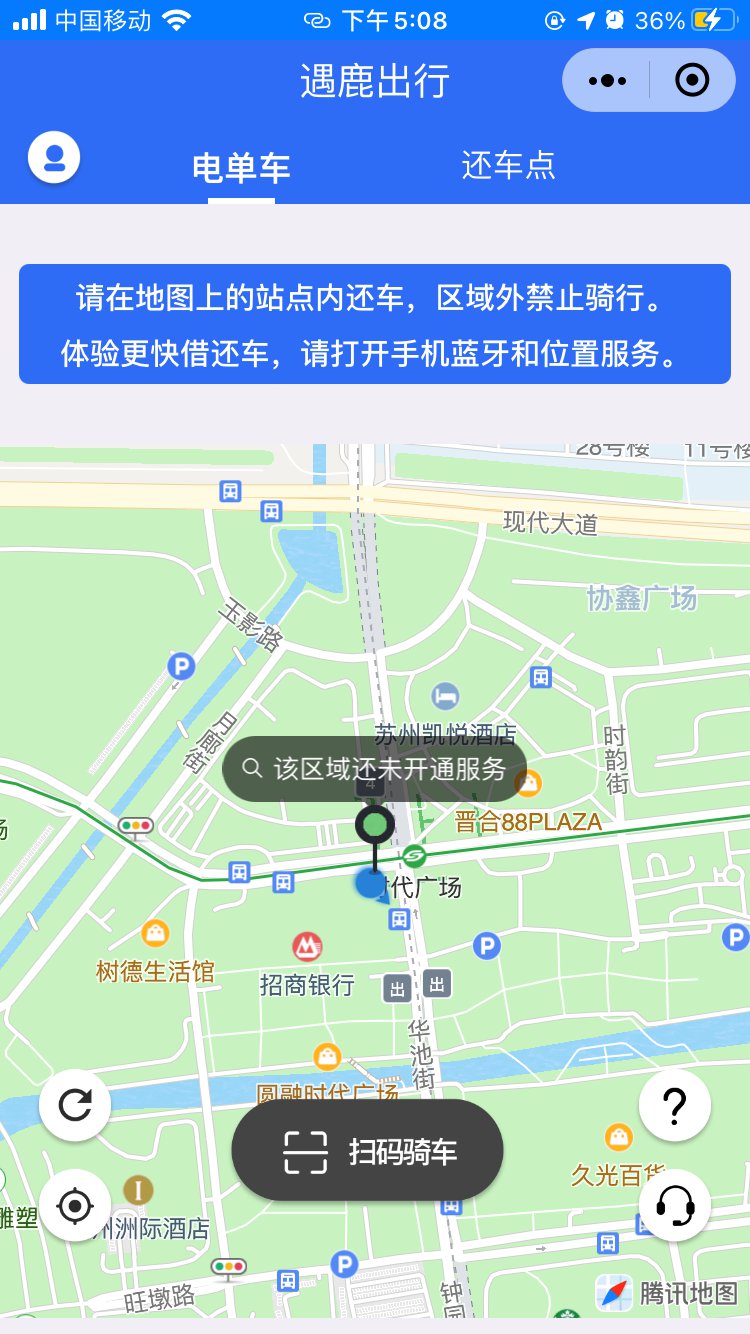Image resolution: width=750 pixels, height=1334 pixels.
Task: Refresh the map with the reload icon
Action: (75, 1105)
